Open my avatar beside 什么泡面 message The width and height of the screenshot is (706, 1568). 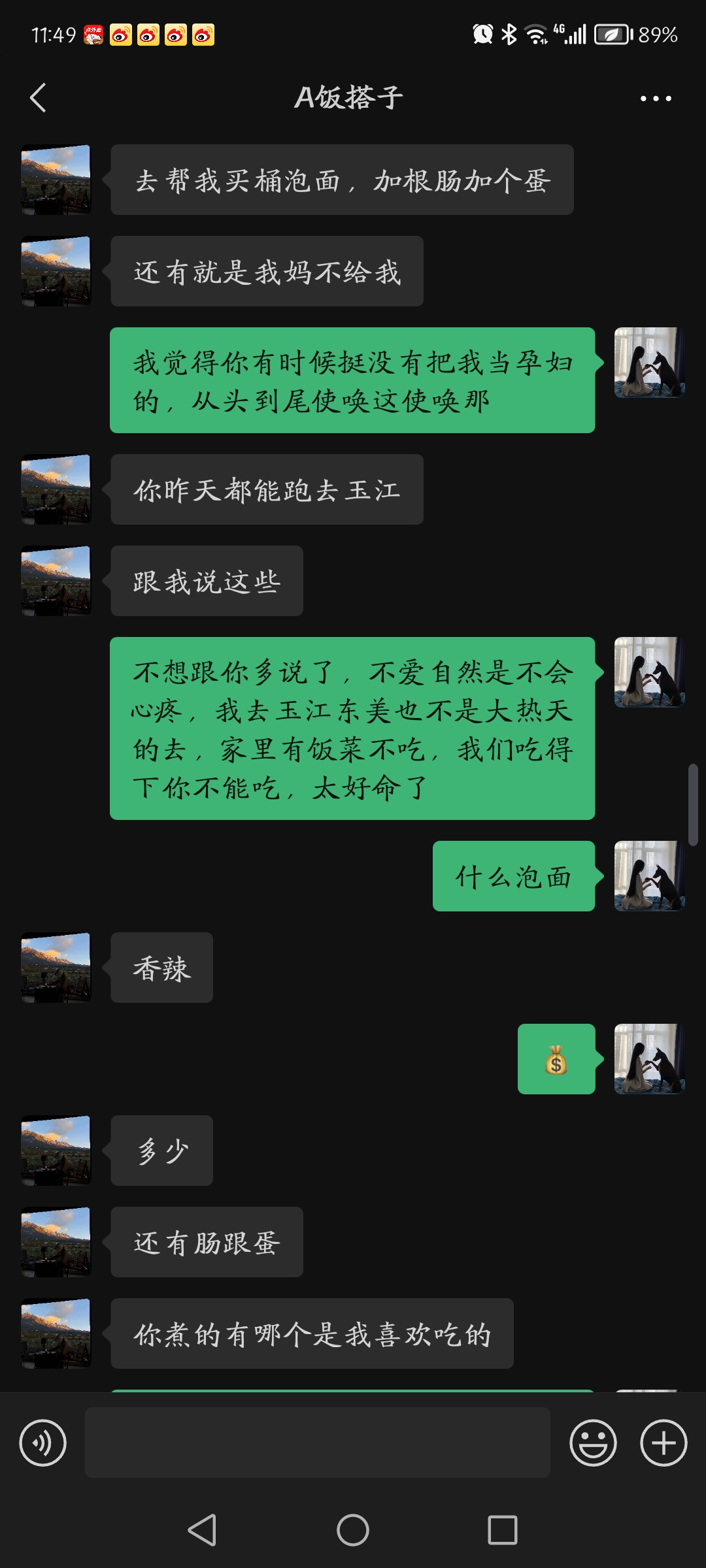(649, 875)
